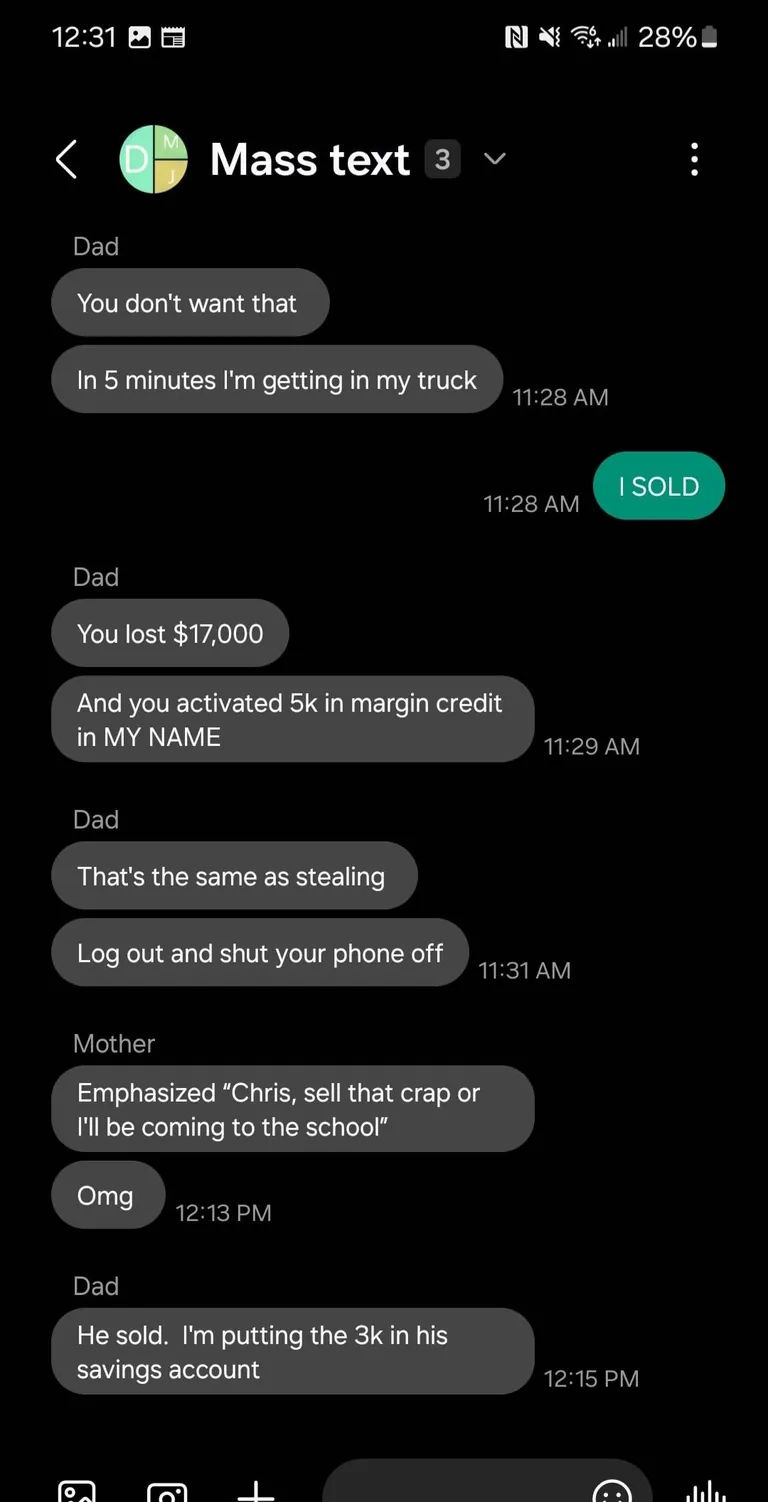Tap the battery indicator showing 28%
This screenshot has width=768, height=1502.
678,37
